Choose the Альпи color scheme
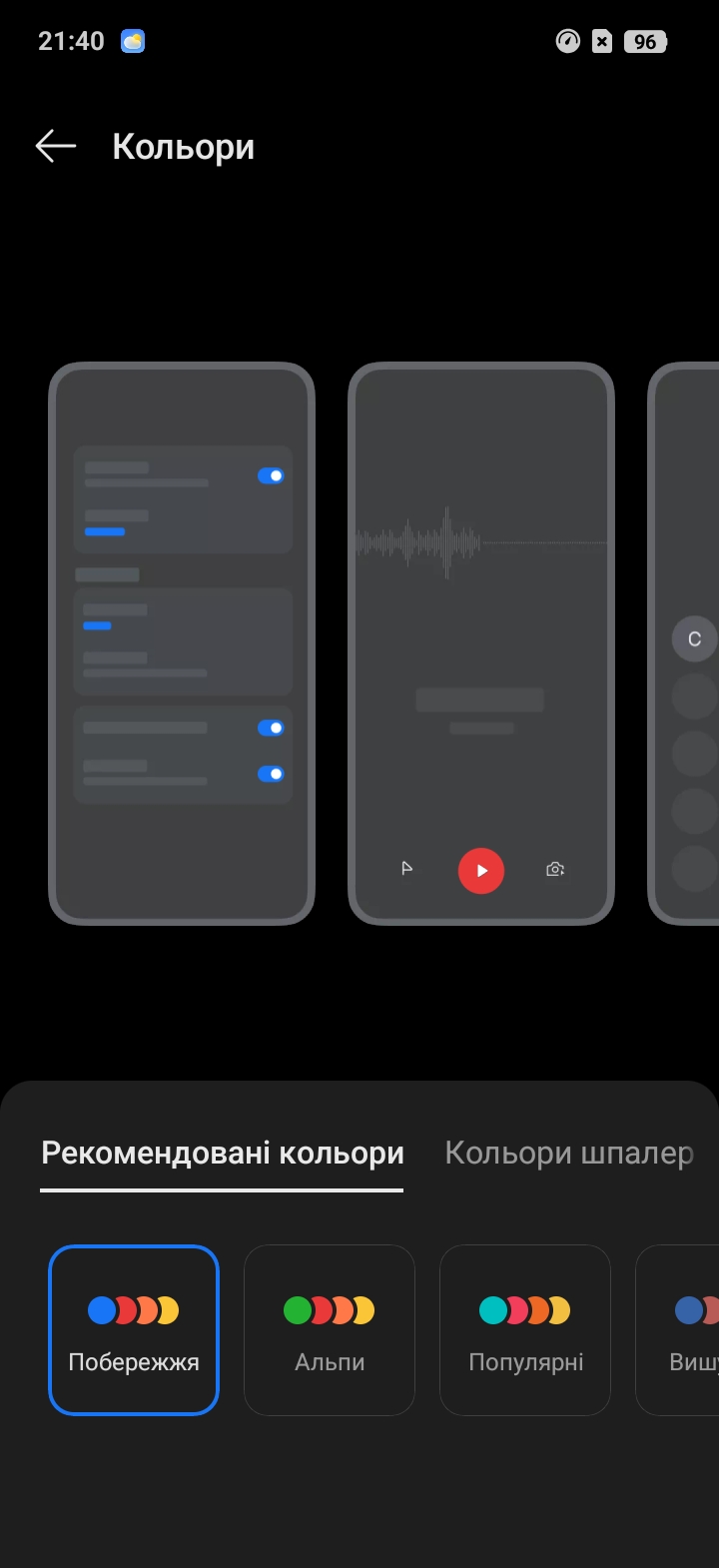 [330, 1329]
